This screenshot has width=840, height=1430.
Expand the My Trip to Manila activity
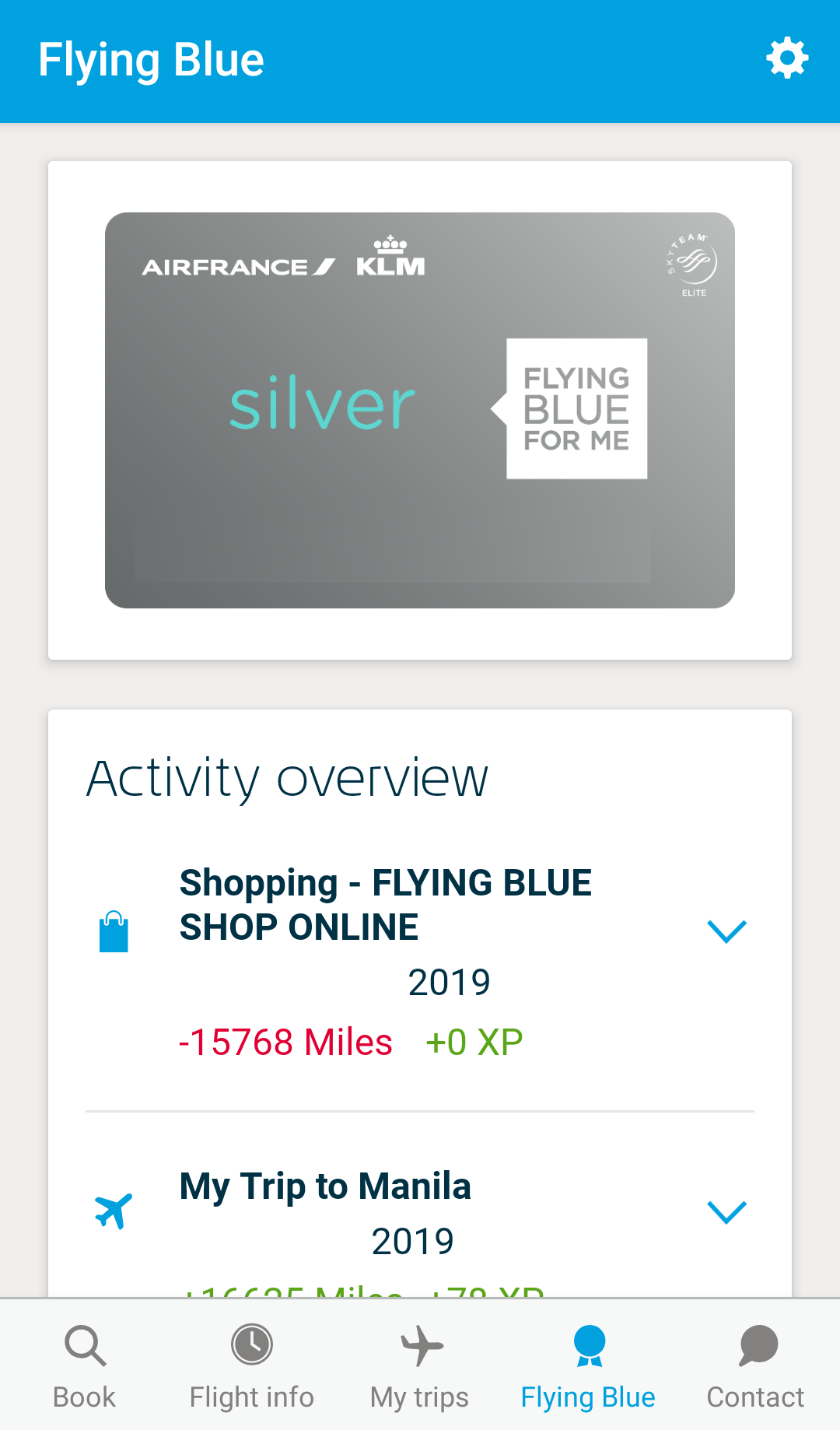(727, 1211)
